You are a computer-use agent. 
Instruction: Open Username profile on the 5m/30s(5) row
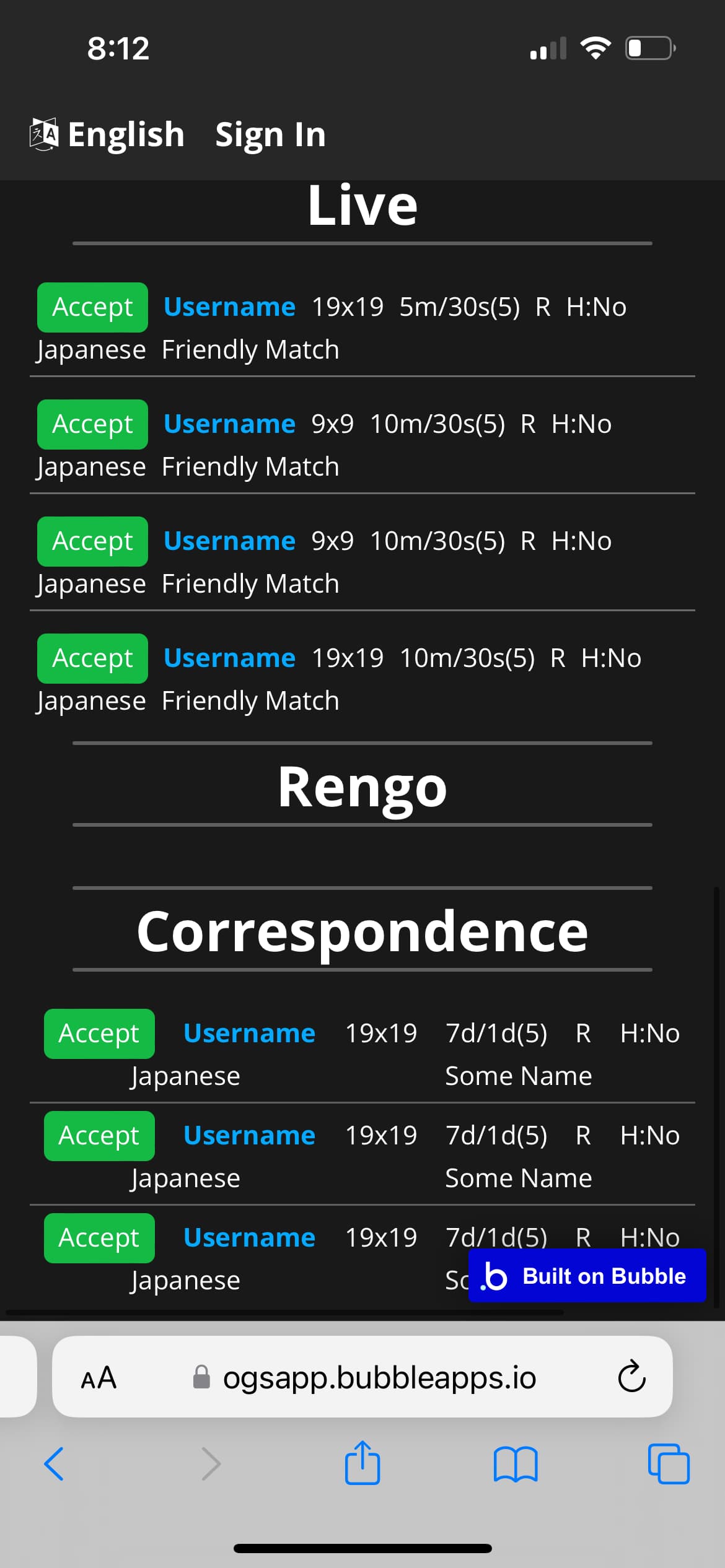coord(229,307)
